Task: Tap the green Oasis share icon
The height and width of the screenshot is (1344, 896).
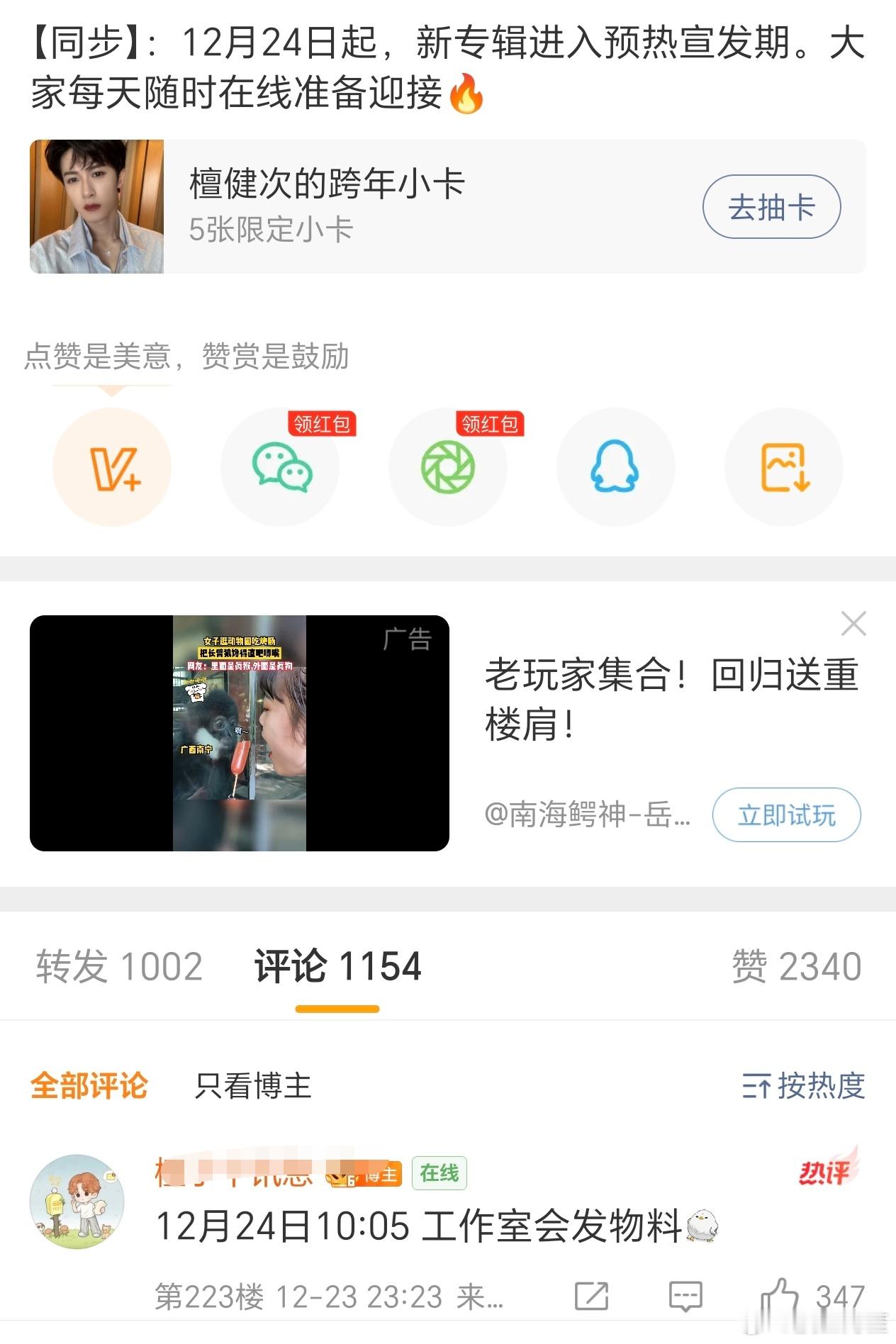Action: pyautogui.click(x=447, y=467)
